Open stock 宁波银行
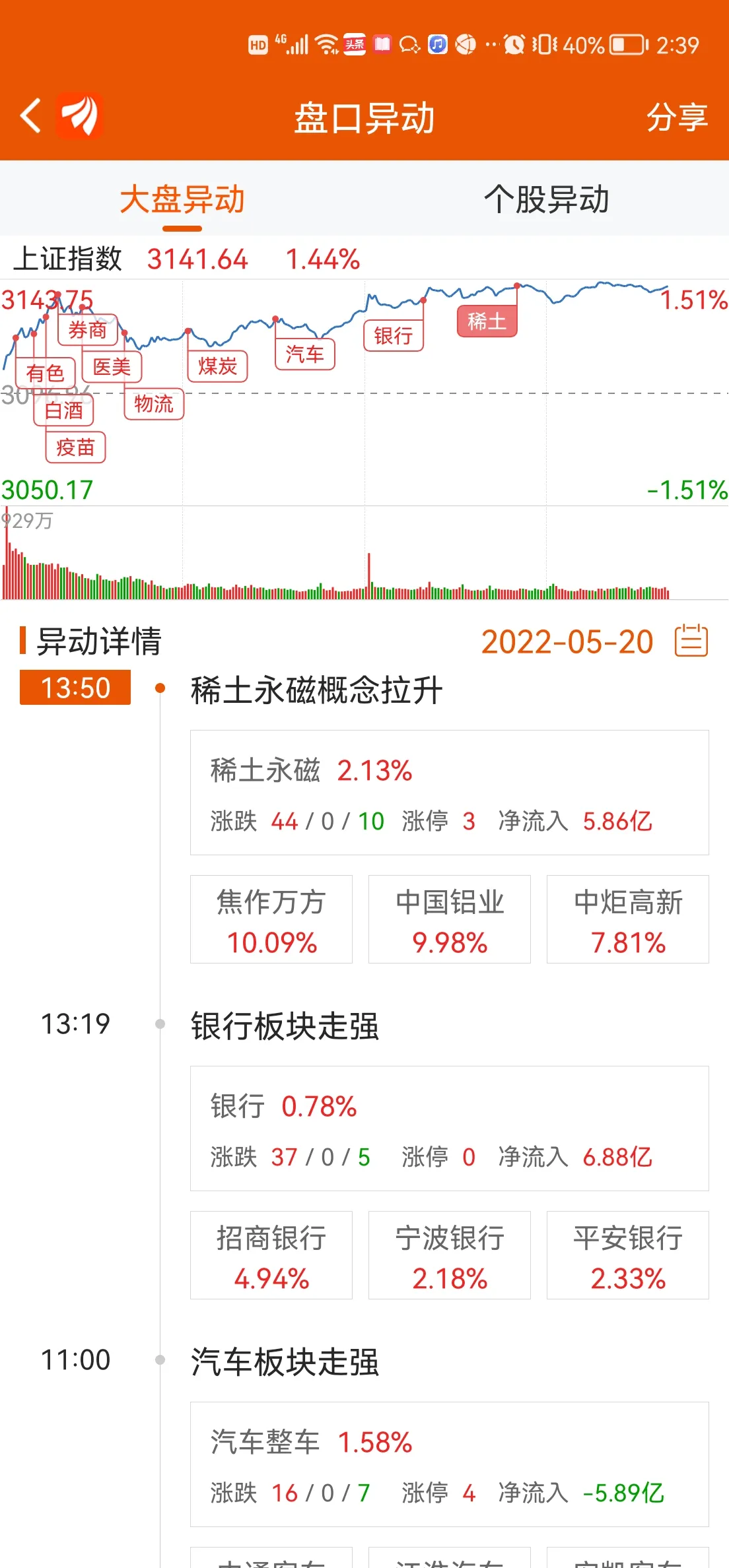The width and height of the screenshot is (729, 1568). pos(450,1255)
